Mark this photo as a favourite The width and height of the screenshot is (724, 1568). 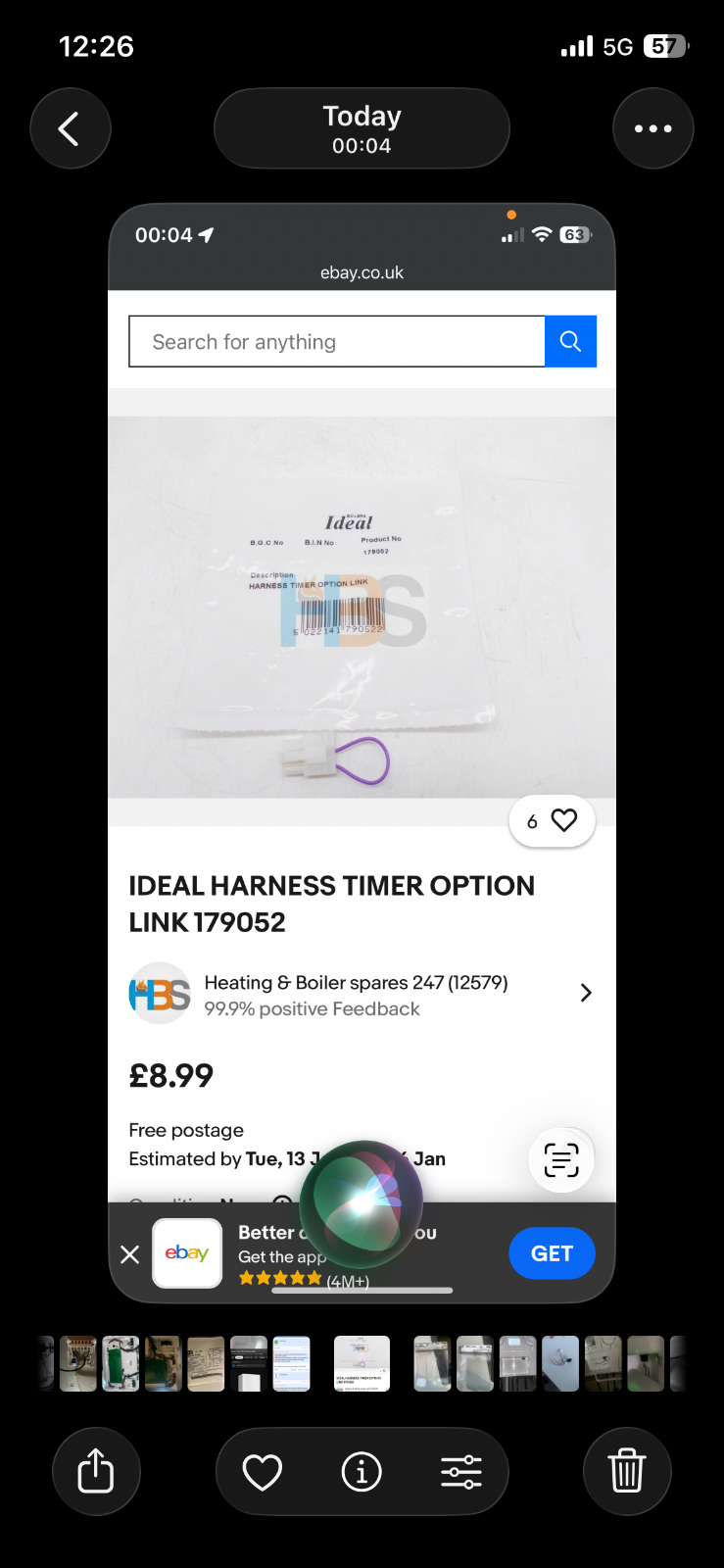(x=263, y=1471)
